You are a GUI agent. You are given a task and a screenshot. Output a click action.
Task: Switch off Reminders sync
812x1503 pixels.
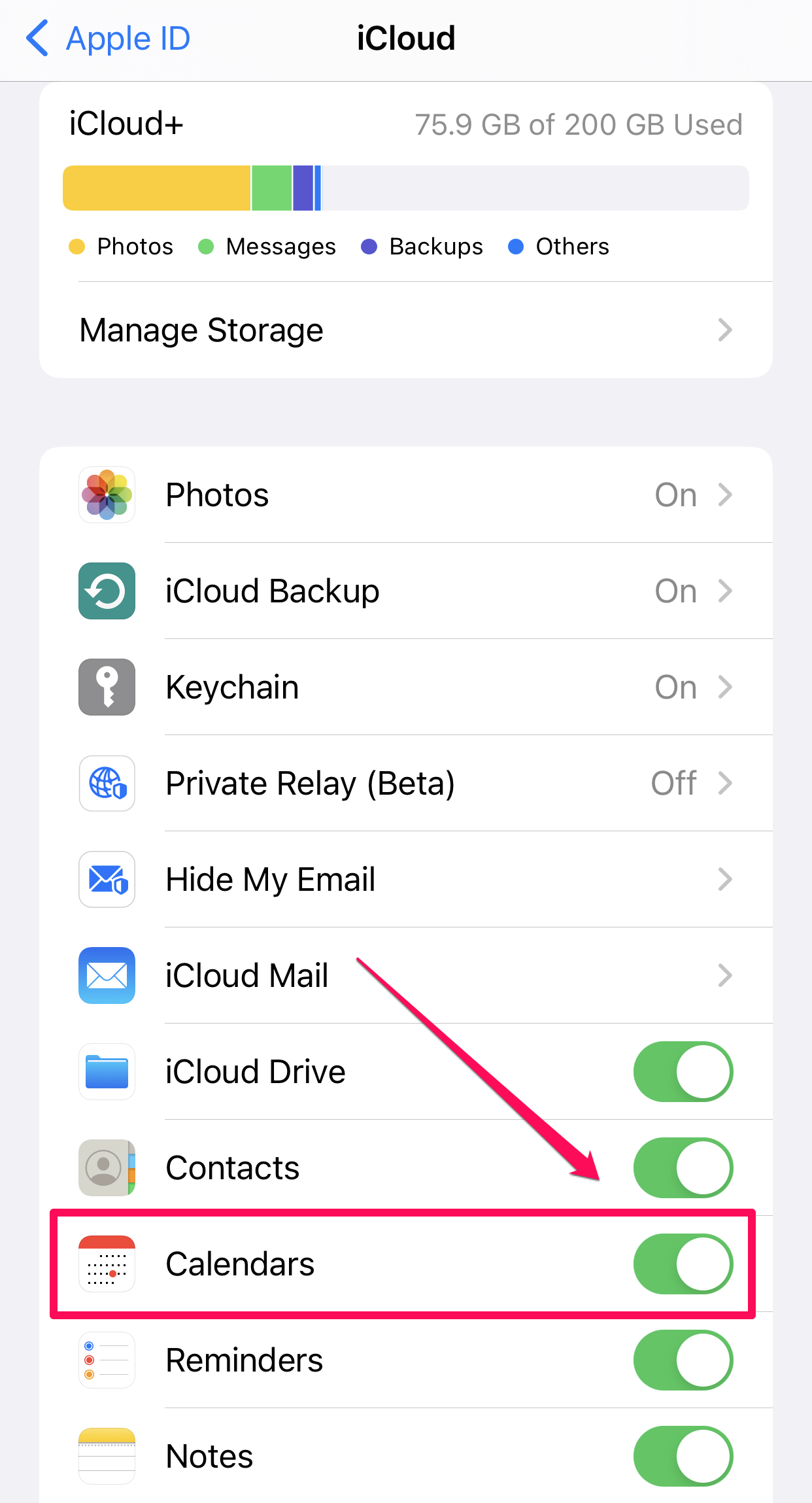tap(683, 1360)
